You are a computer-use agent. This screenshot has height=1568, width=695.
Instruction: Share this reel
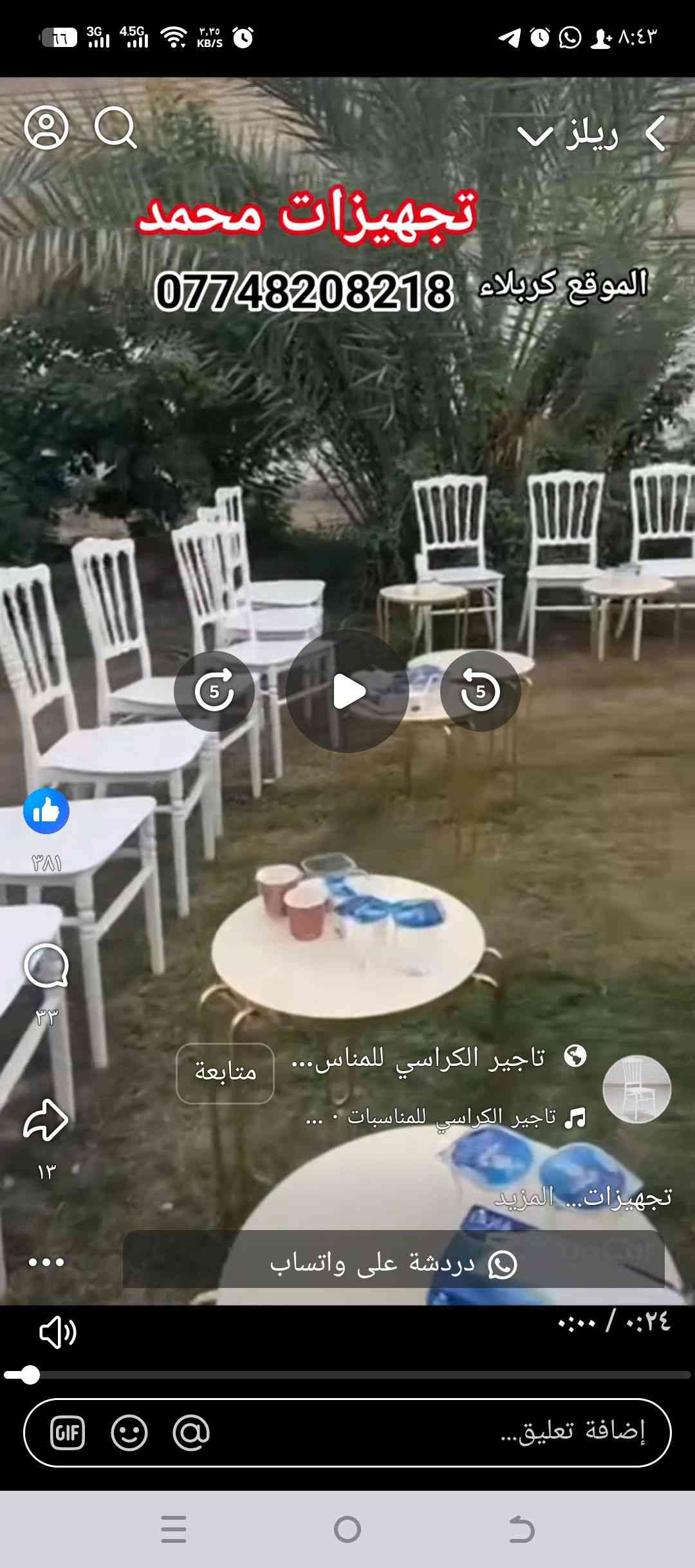[x=46, y=1121]
